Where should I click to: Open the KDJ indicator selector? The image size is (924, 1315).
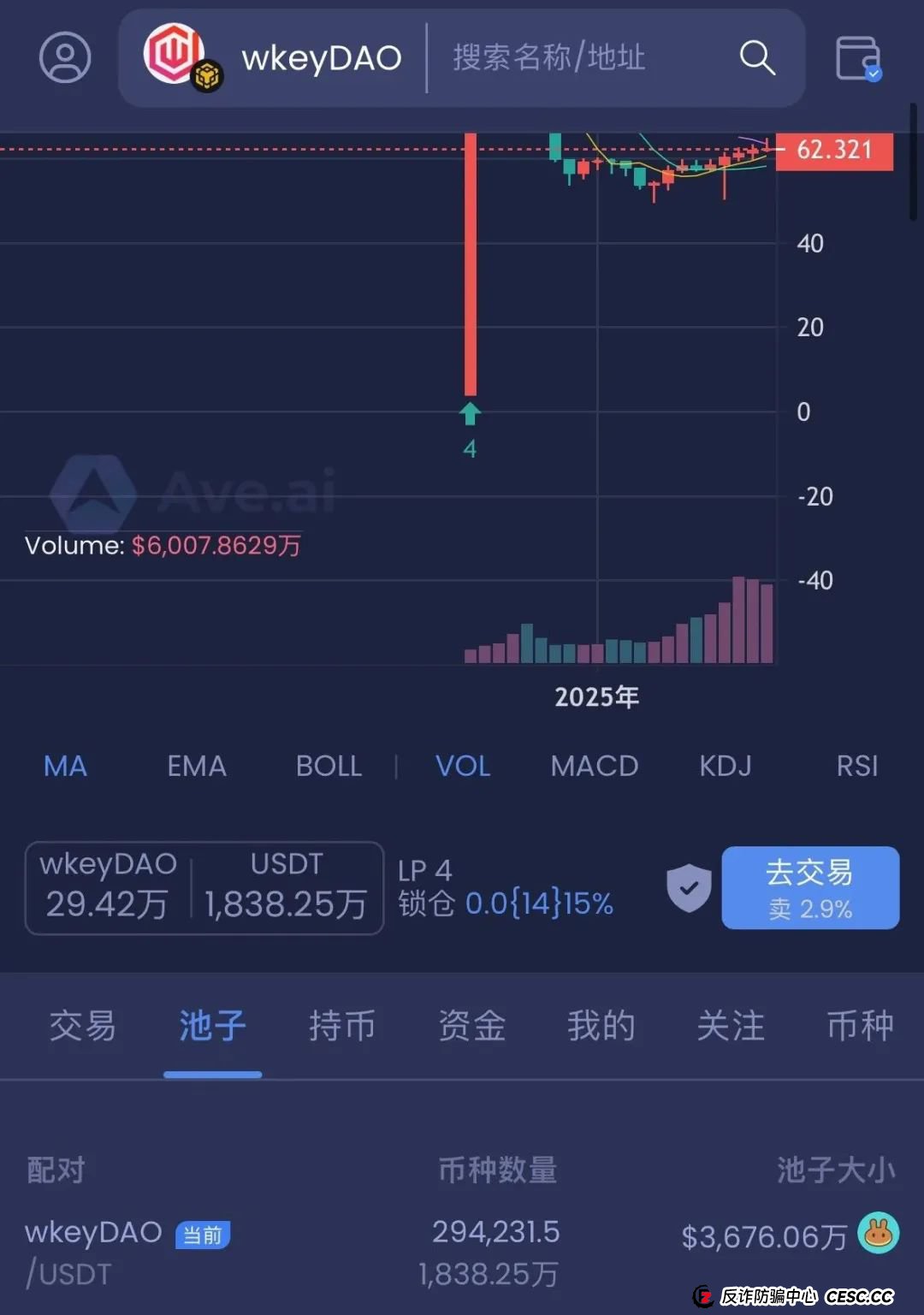pyautogui.click(x=725, y=766)
